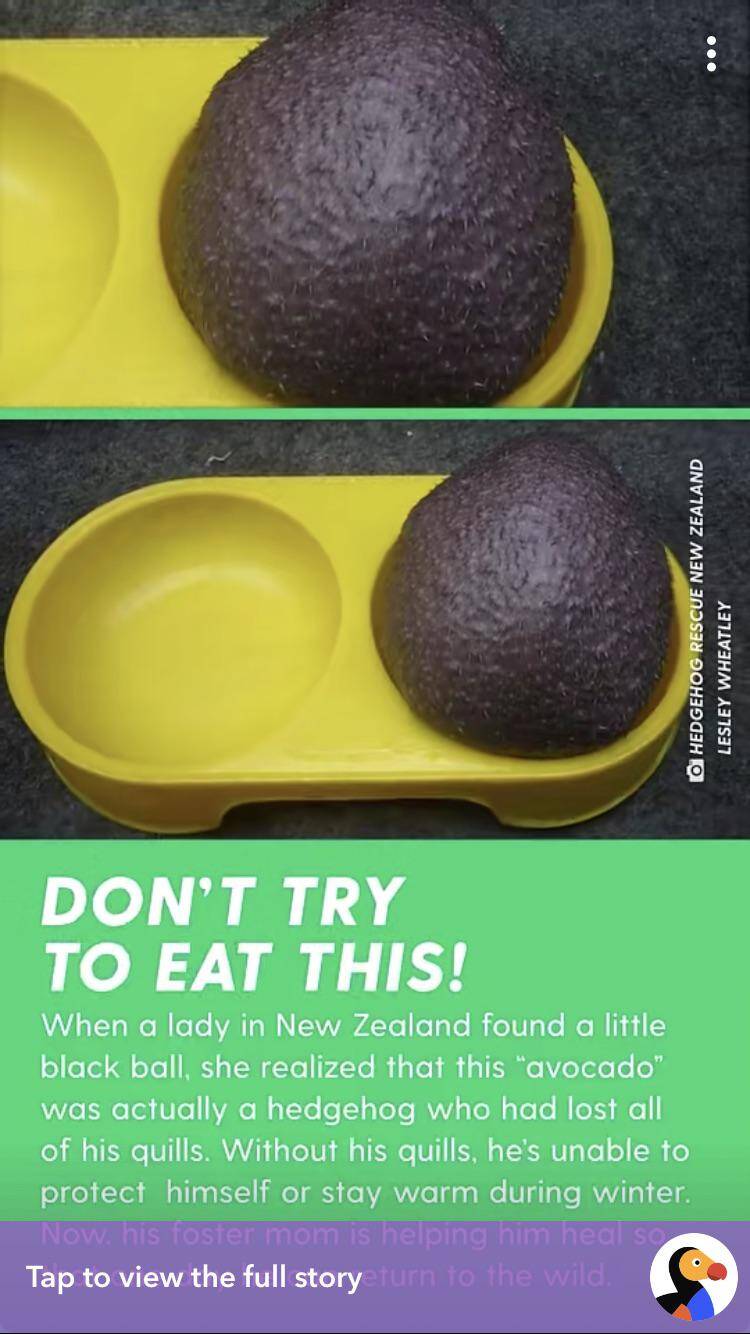Tap to view the full story

(194, 1277)
